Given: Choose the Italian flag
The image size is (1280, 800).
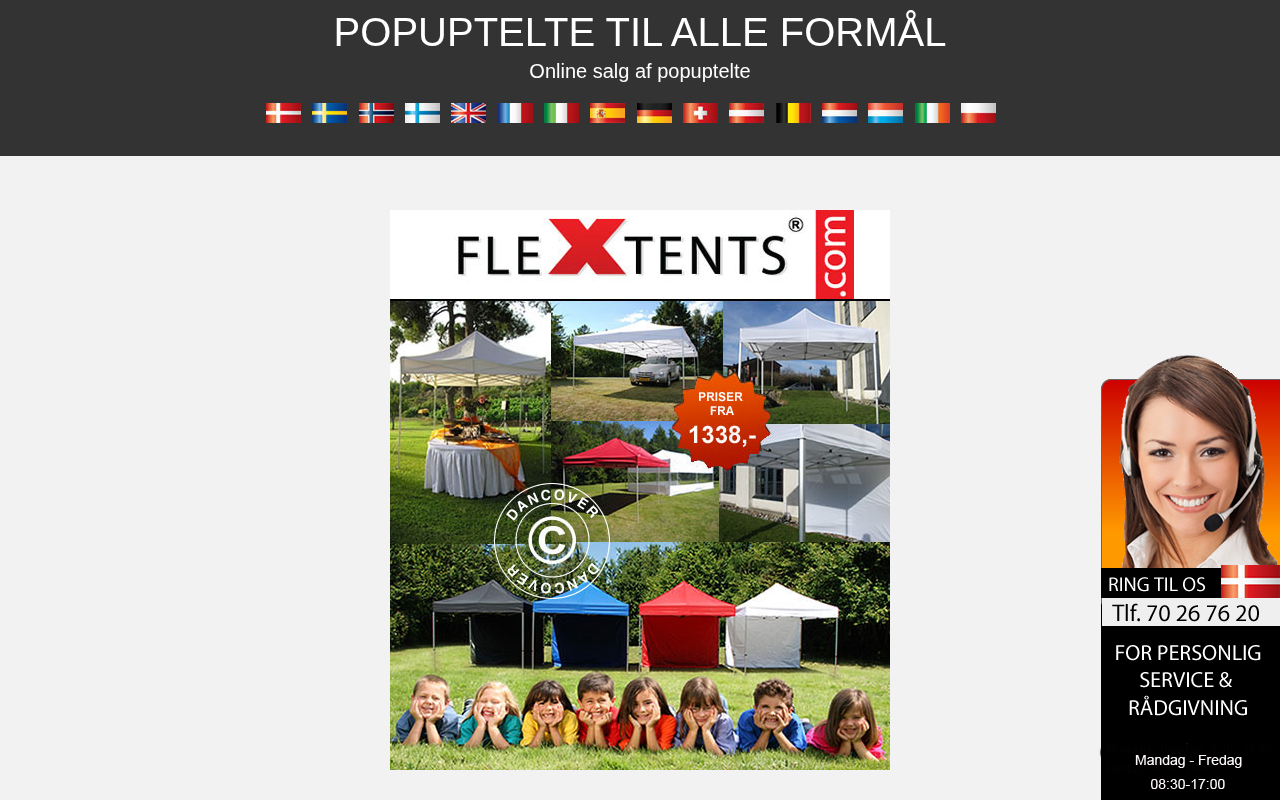Looking at the screenshot, I should (x=561, y=113).
